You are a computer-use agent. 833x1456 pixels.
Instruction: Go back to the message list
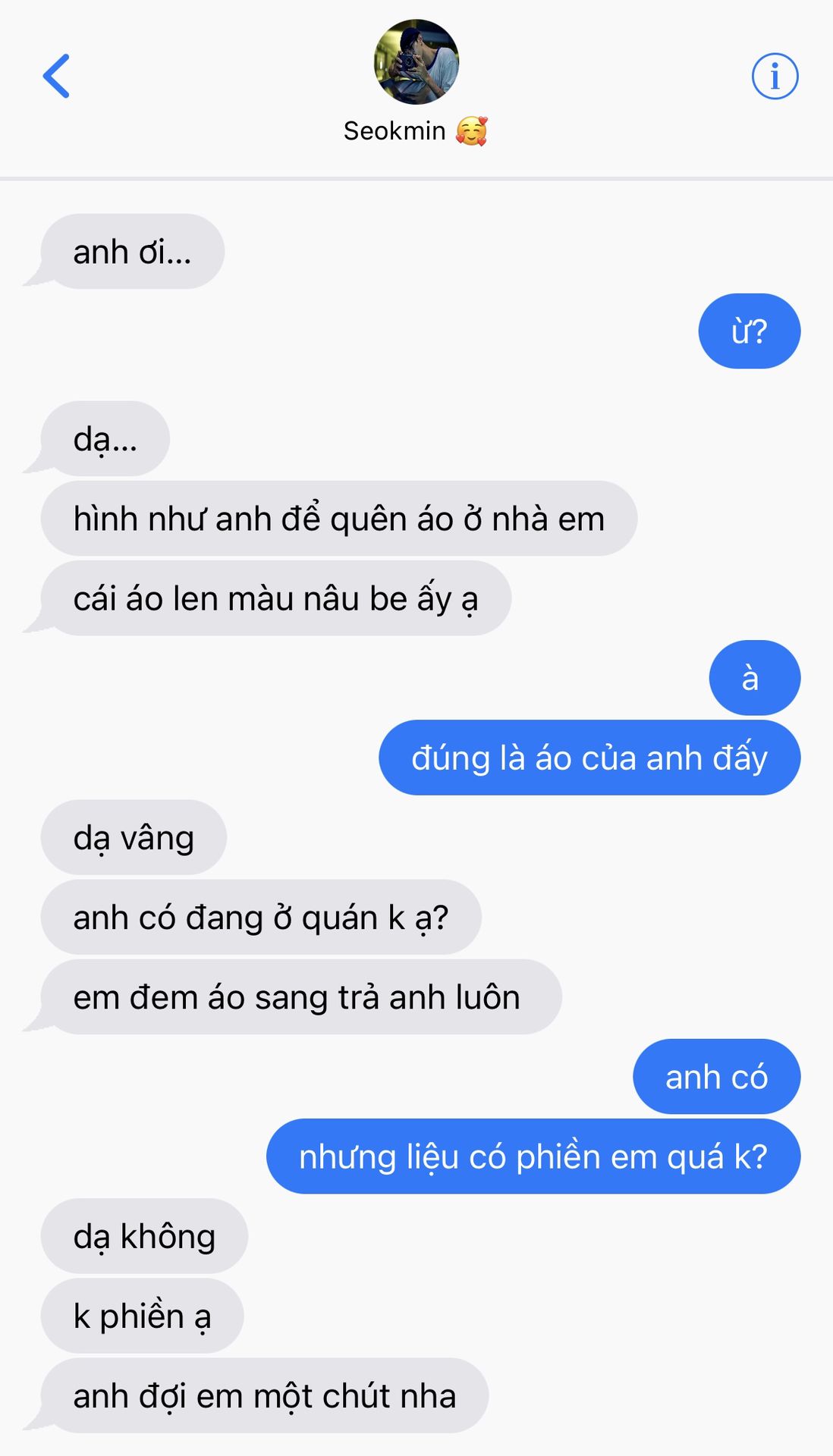[57, 76]
